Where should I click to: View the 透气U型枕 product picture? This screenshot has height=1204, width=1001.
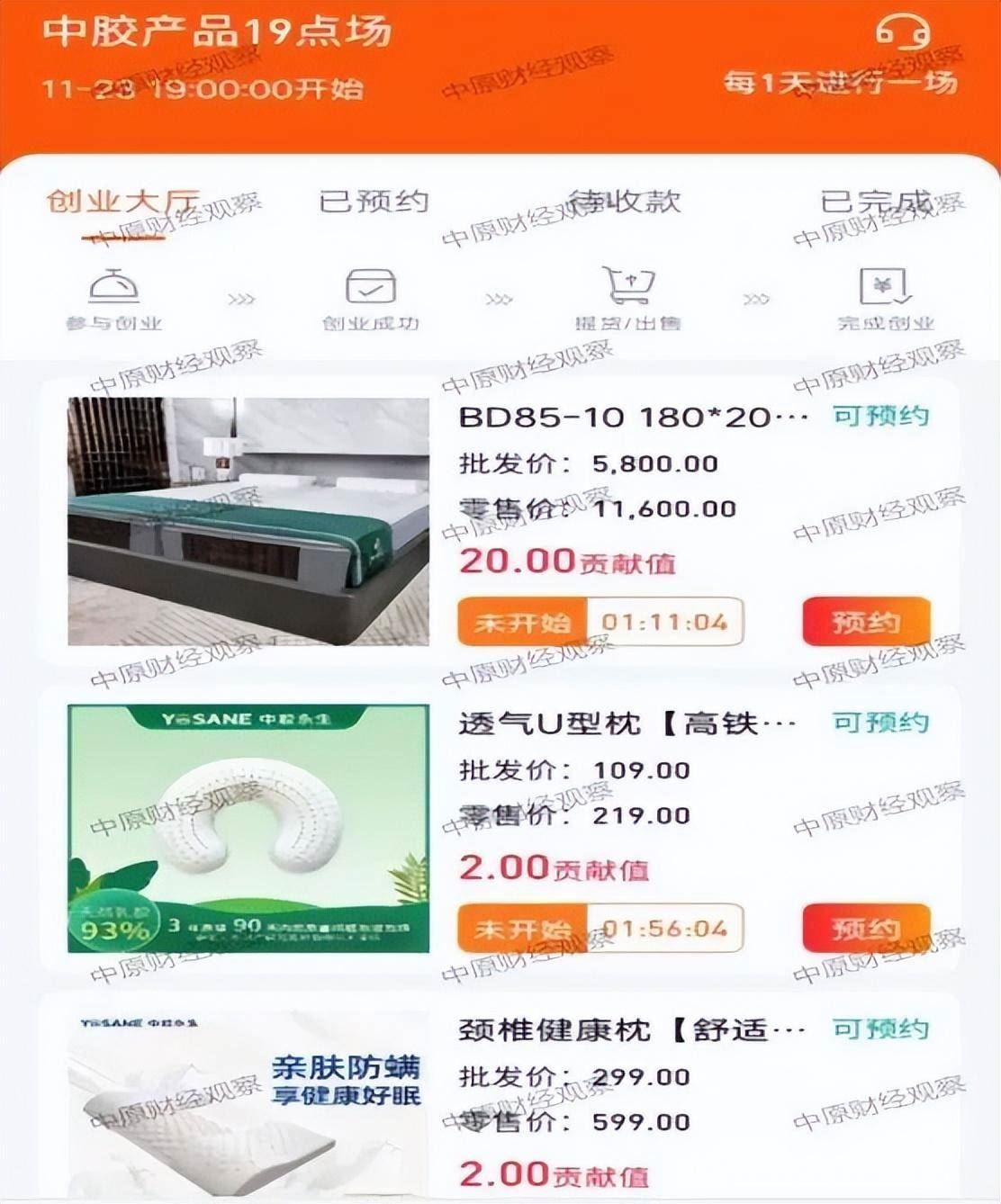tap(248, 828)
